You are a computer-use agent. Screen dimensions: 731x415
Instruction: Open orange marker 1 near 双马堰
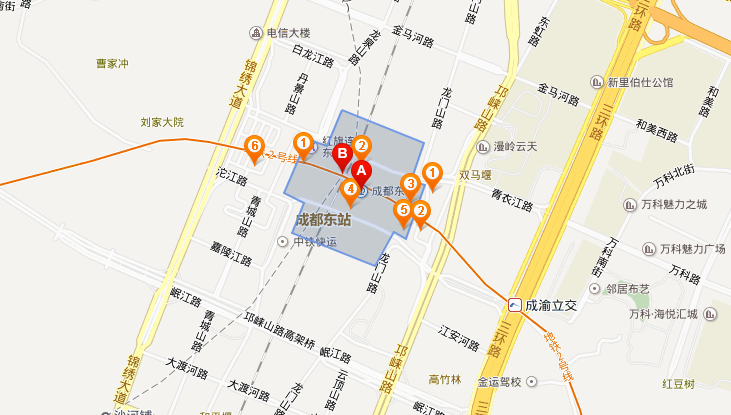pos(432,173)
